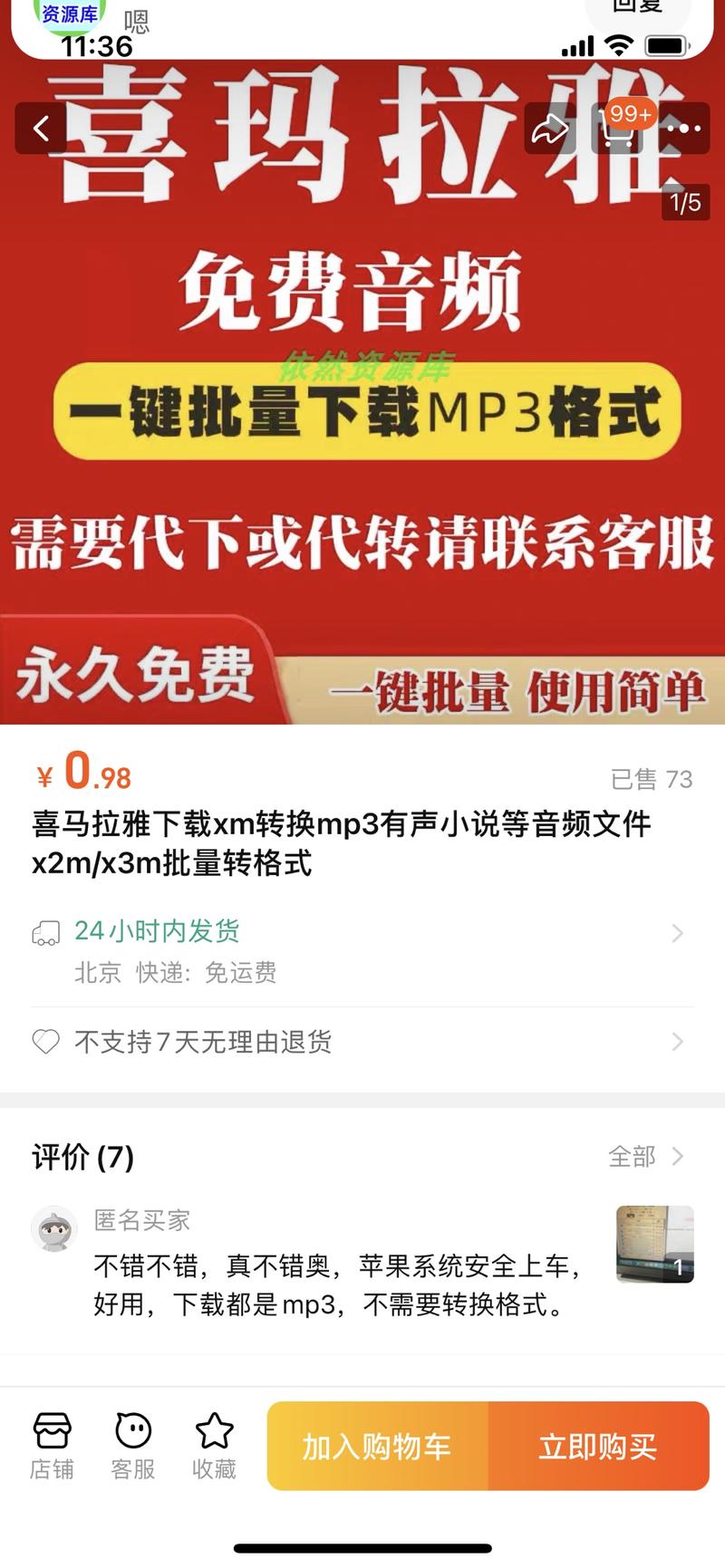Image resolution: width=725 pixels, height=1568 pixels.
Task: Visit the seller's 店铺 page
Action: (52, 1446)
